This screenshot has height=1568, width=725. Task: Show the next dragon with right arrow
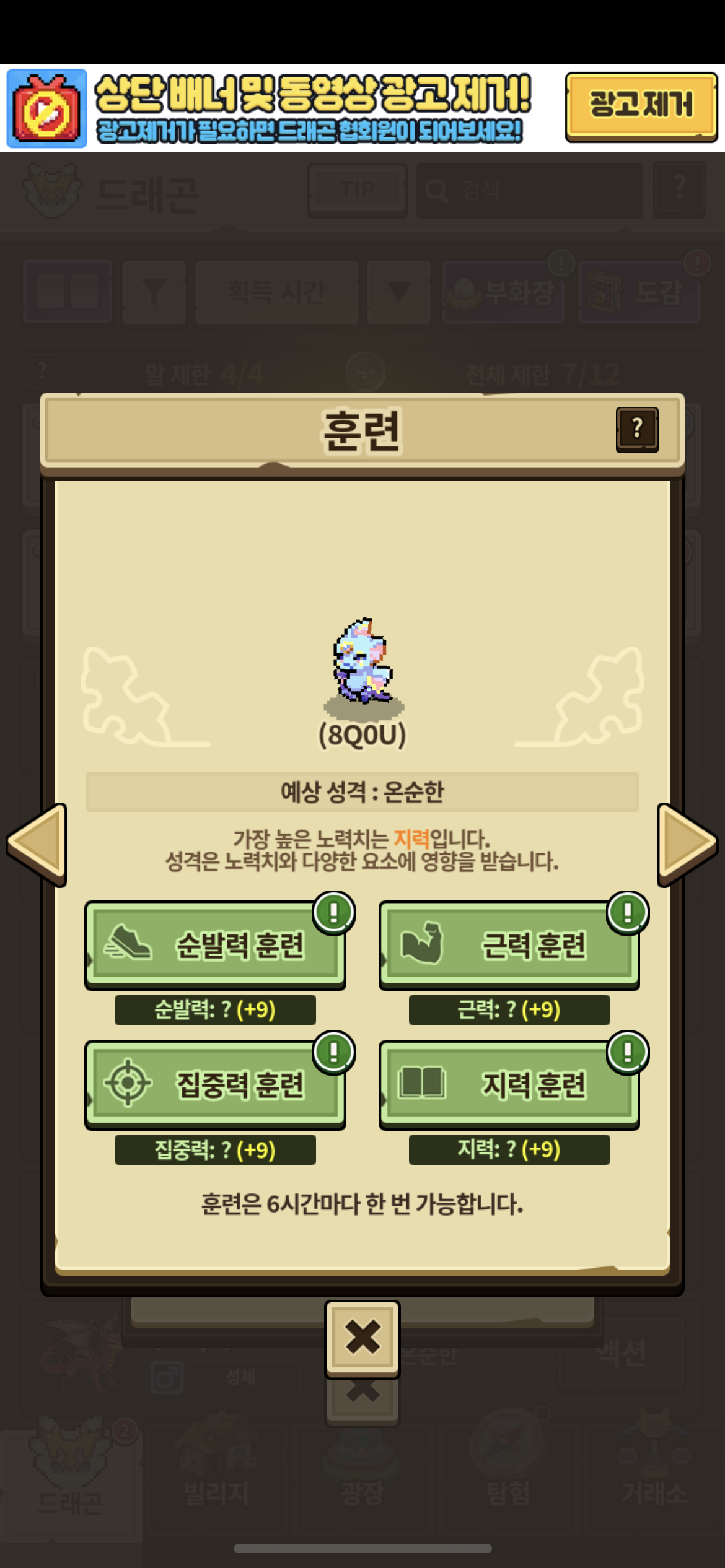pos(686,843)
